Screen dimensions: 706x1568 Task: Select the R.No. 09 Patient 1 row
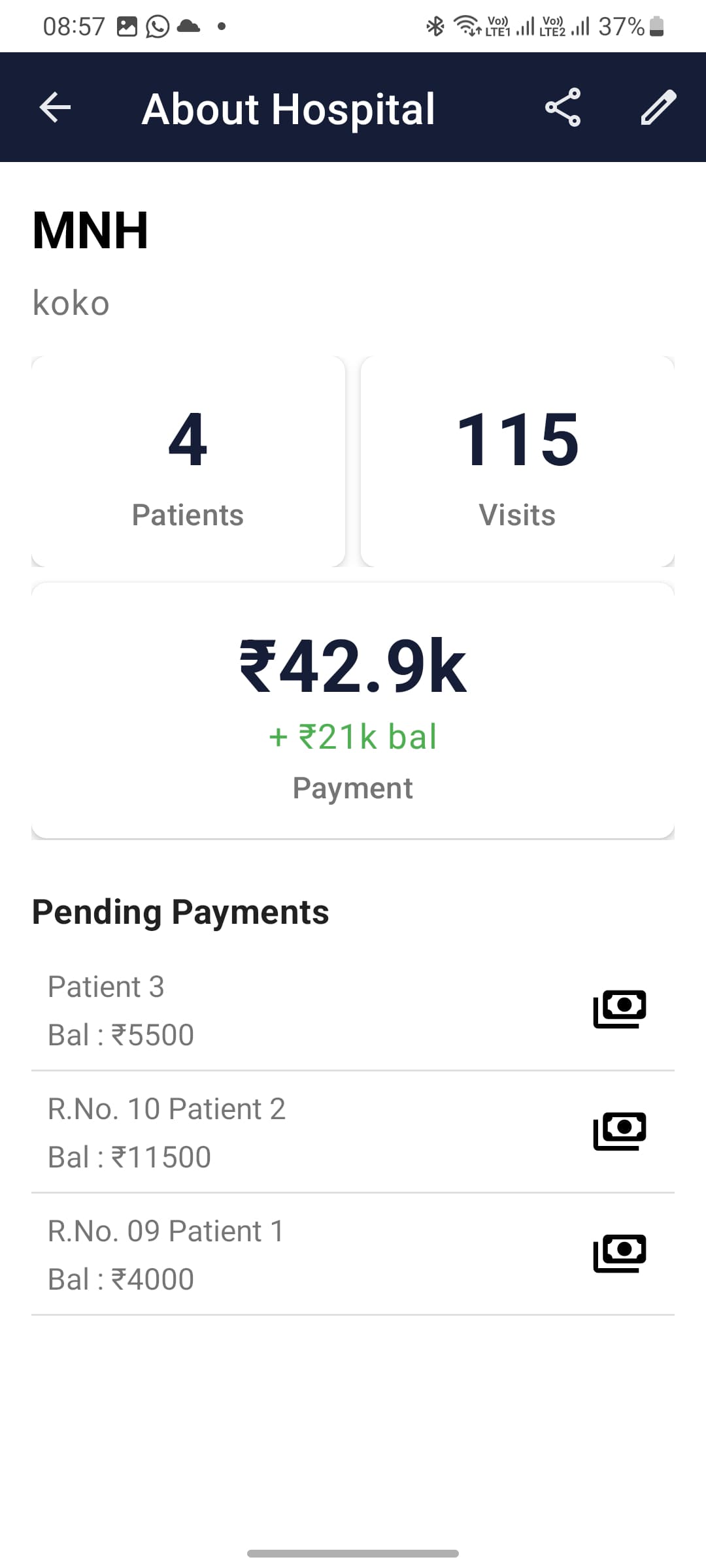(261, 1252)
